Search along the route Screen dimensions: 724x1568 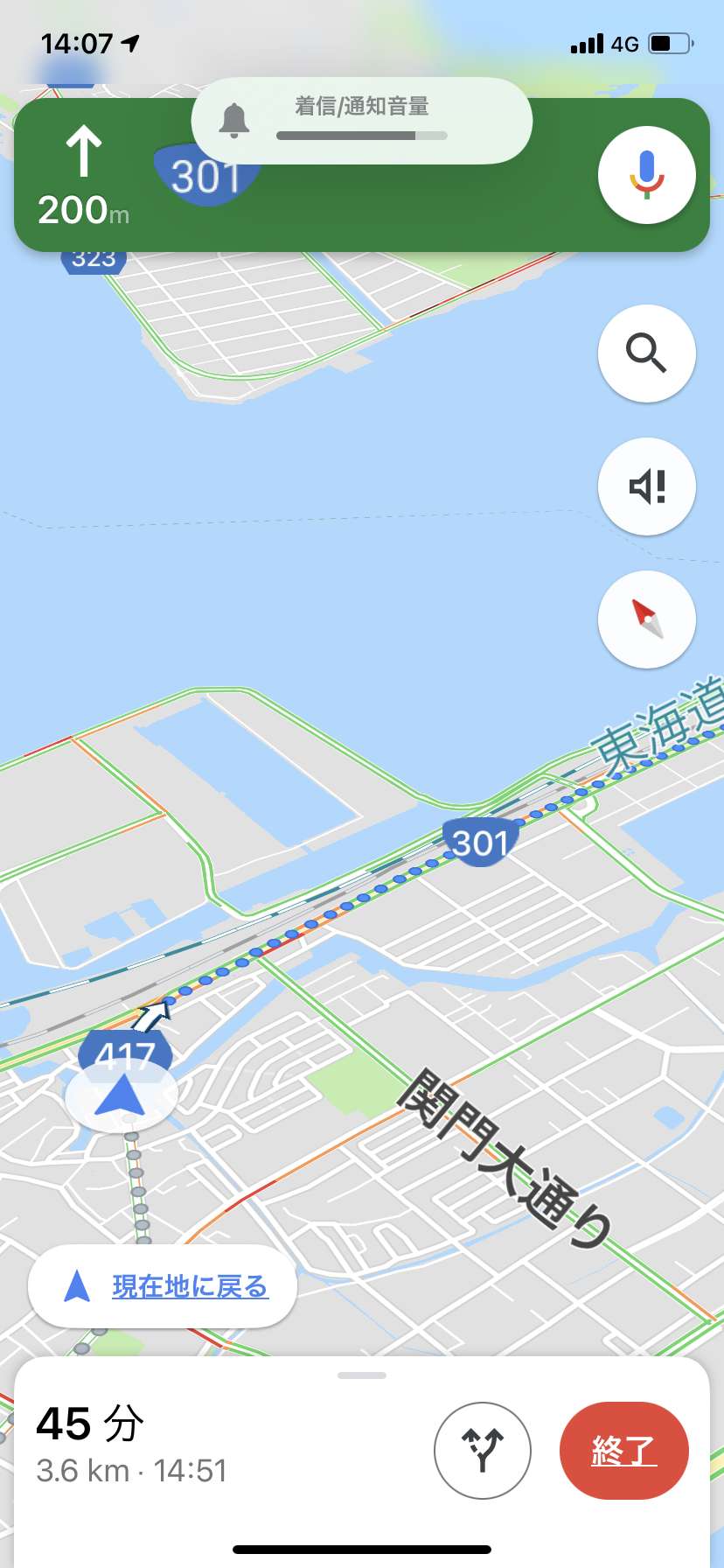646,353
